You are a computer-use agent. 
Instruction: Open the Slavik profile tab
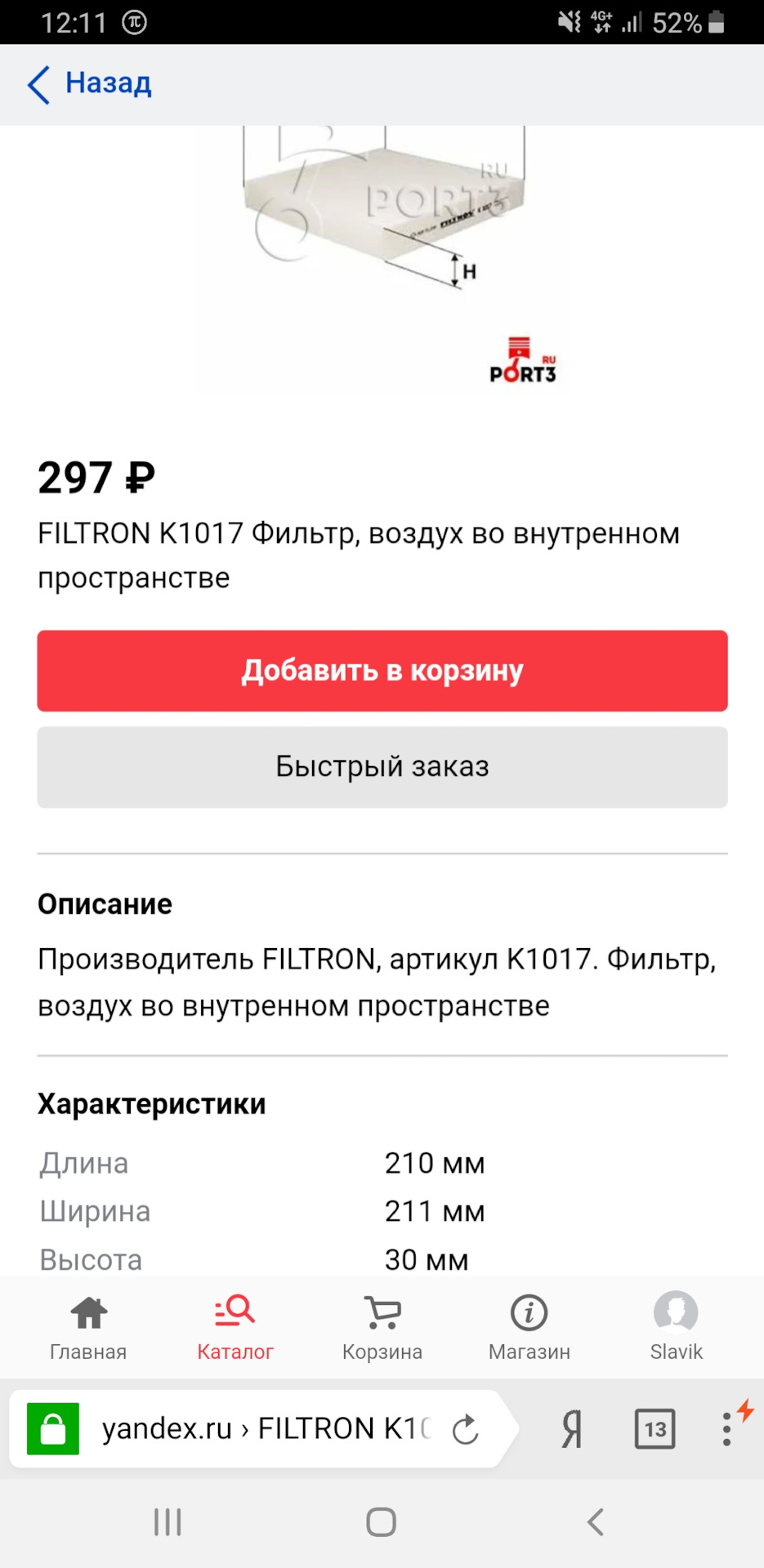tap(677, 1326)
